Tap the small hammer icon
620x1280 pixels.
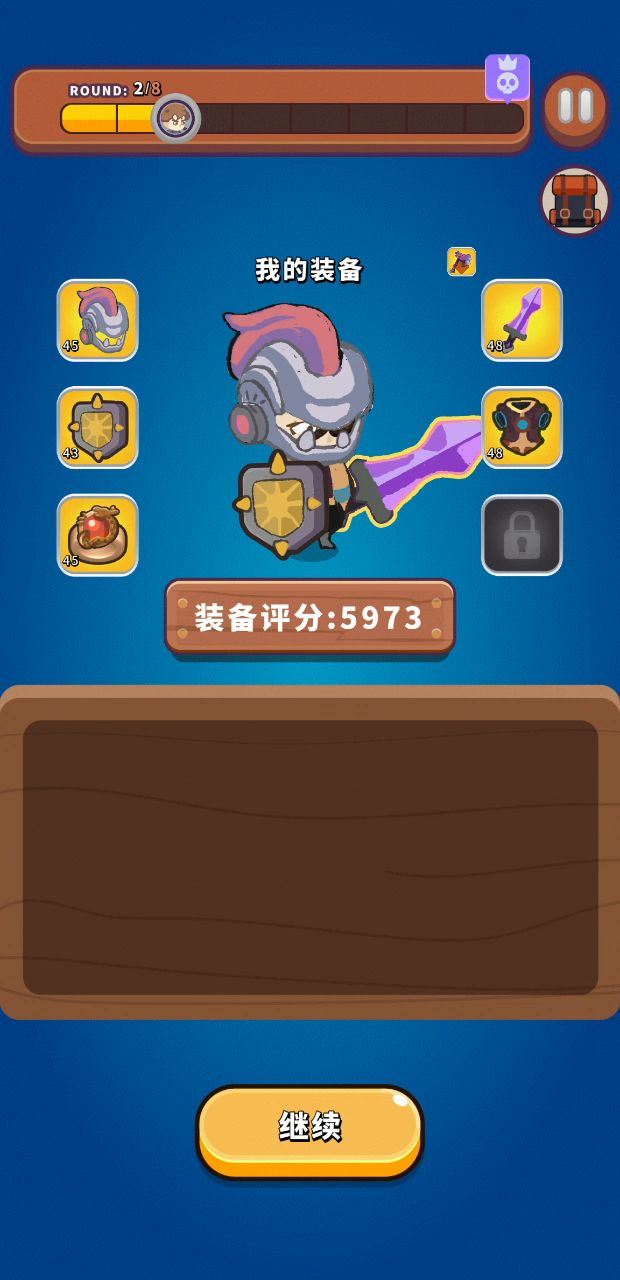[x=461, y=262]
